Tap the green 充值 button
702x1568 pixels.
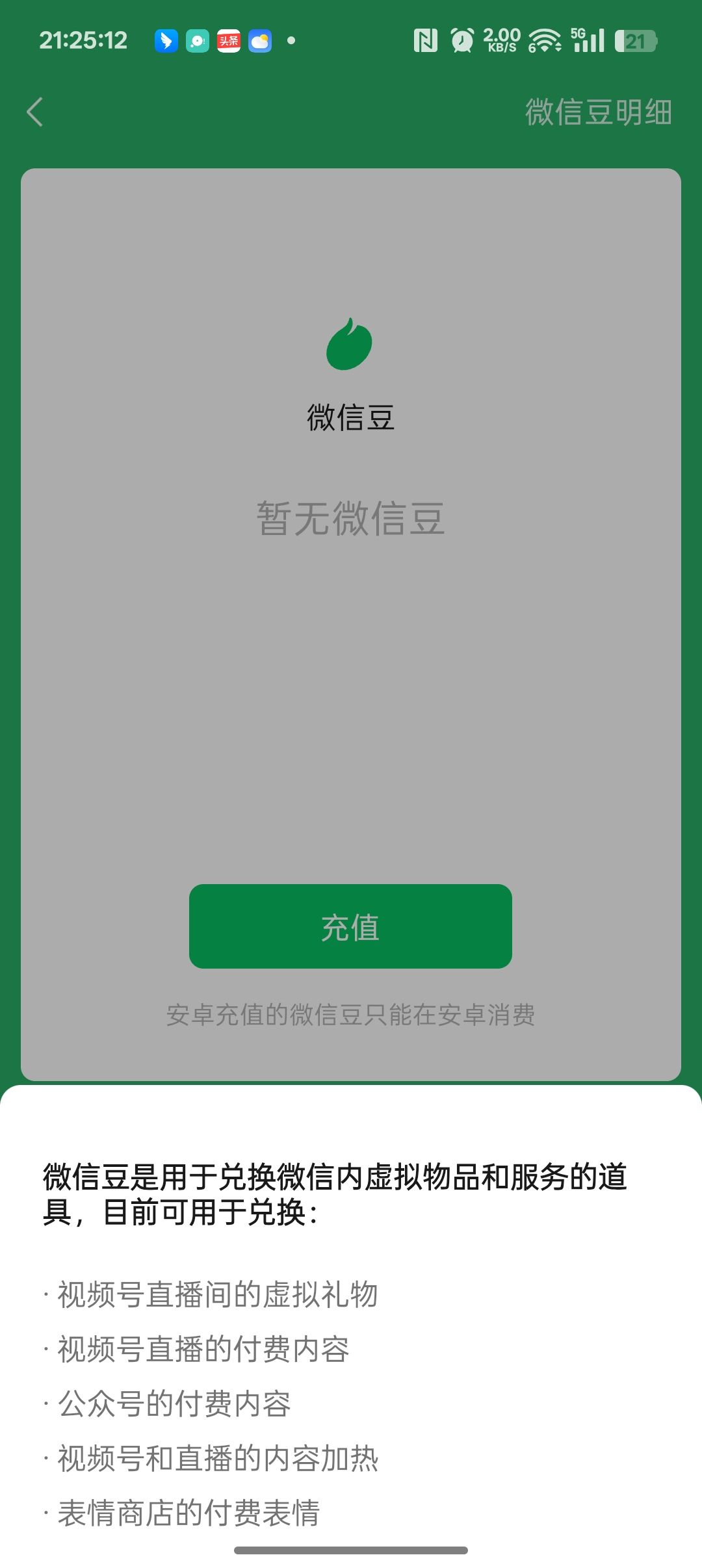(350, 926)
